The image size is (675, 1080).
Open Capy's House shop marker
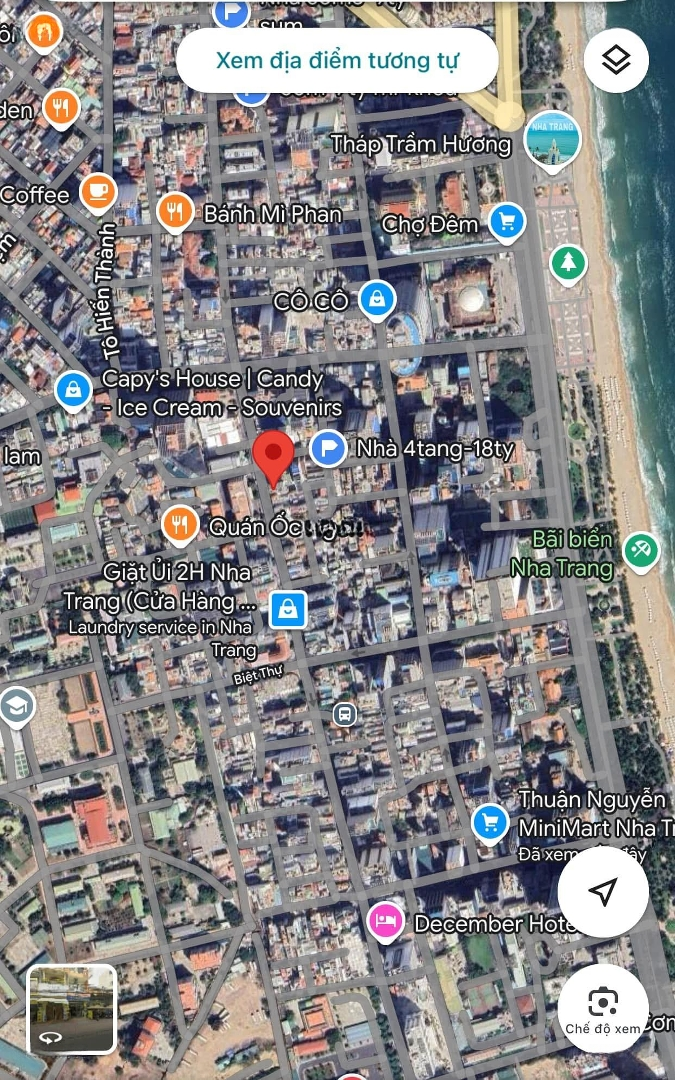(74, 391)
